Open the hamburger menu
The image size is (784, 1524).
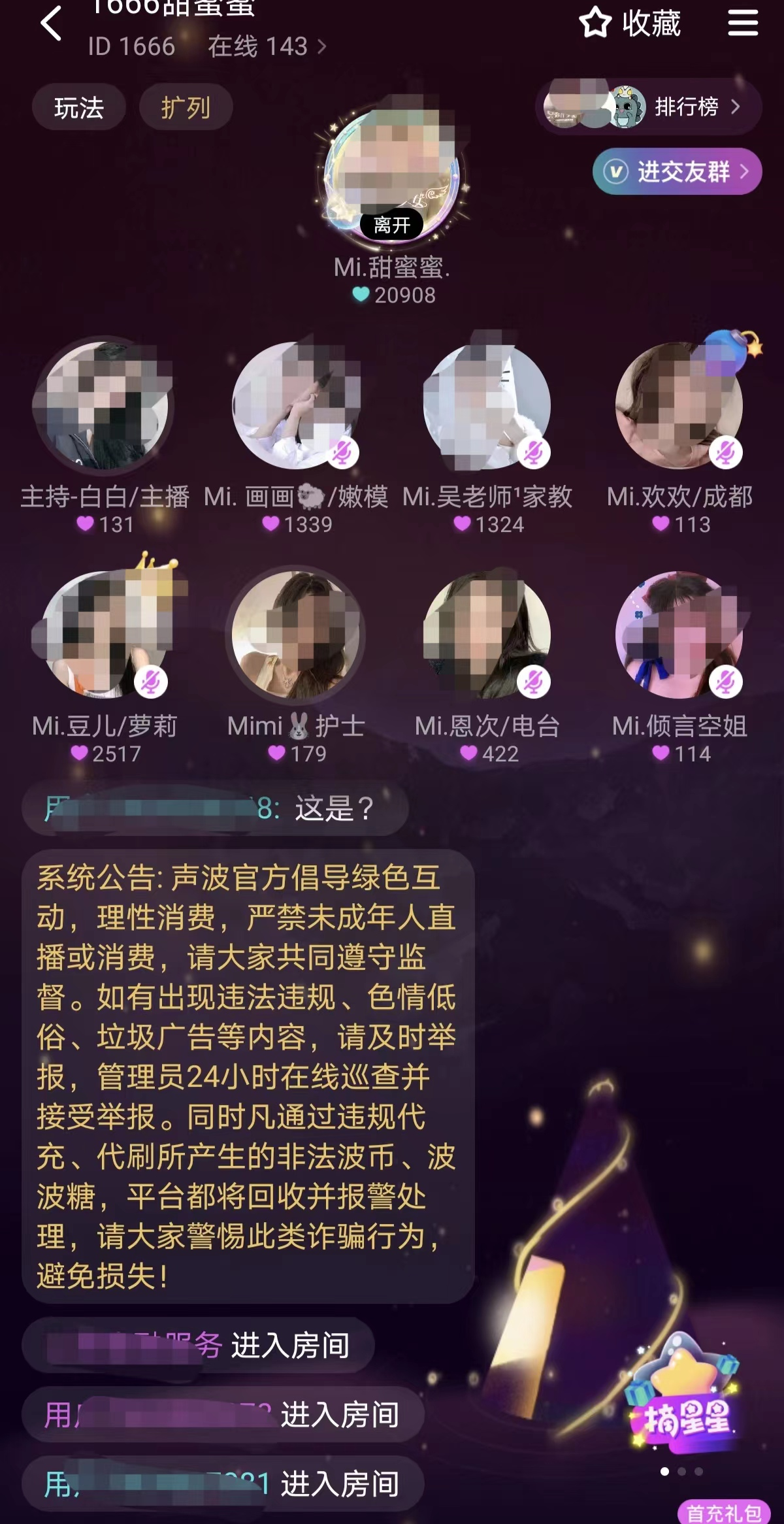(743, 24)
